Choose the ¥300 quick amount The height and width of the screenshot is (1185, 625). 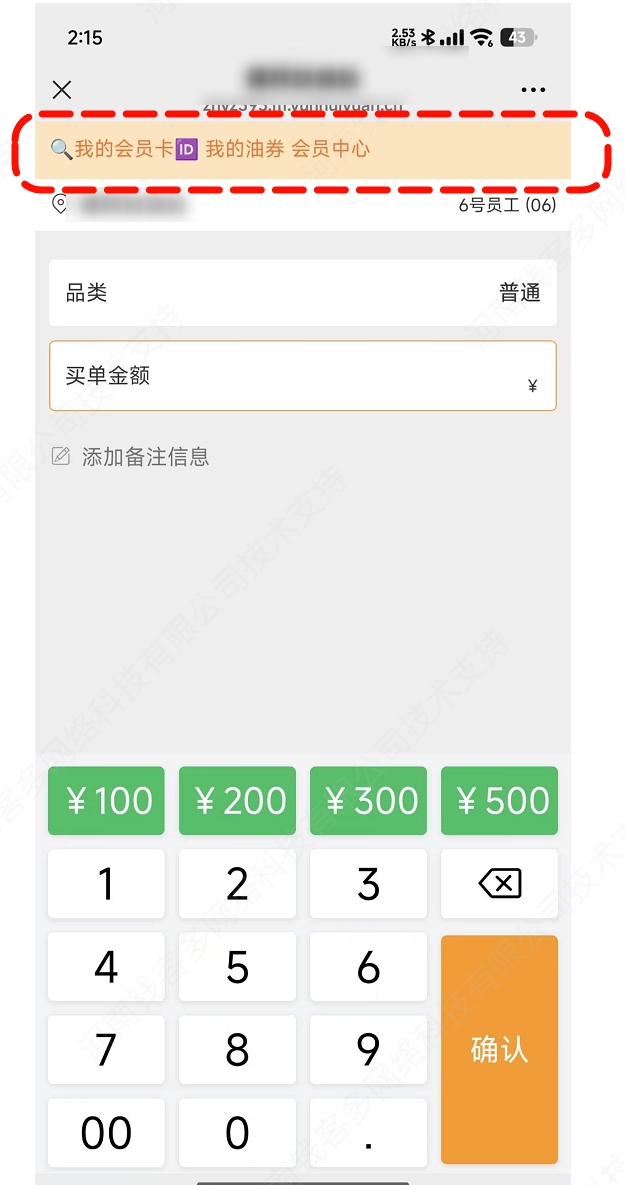(x=368, y=800)
